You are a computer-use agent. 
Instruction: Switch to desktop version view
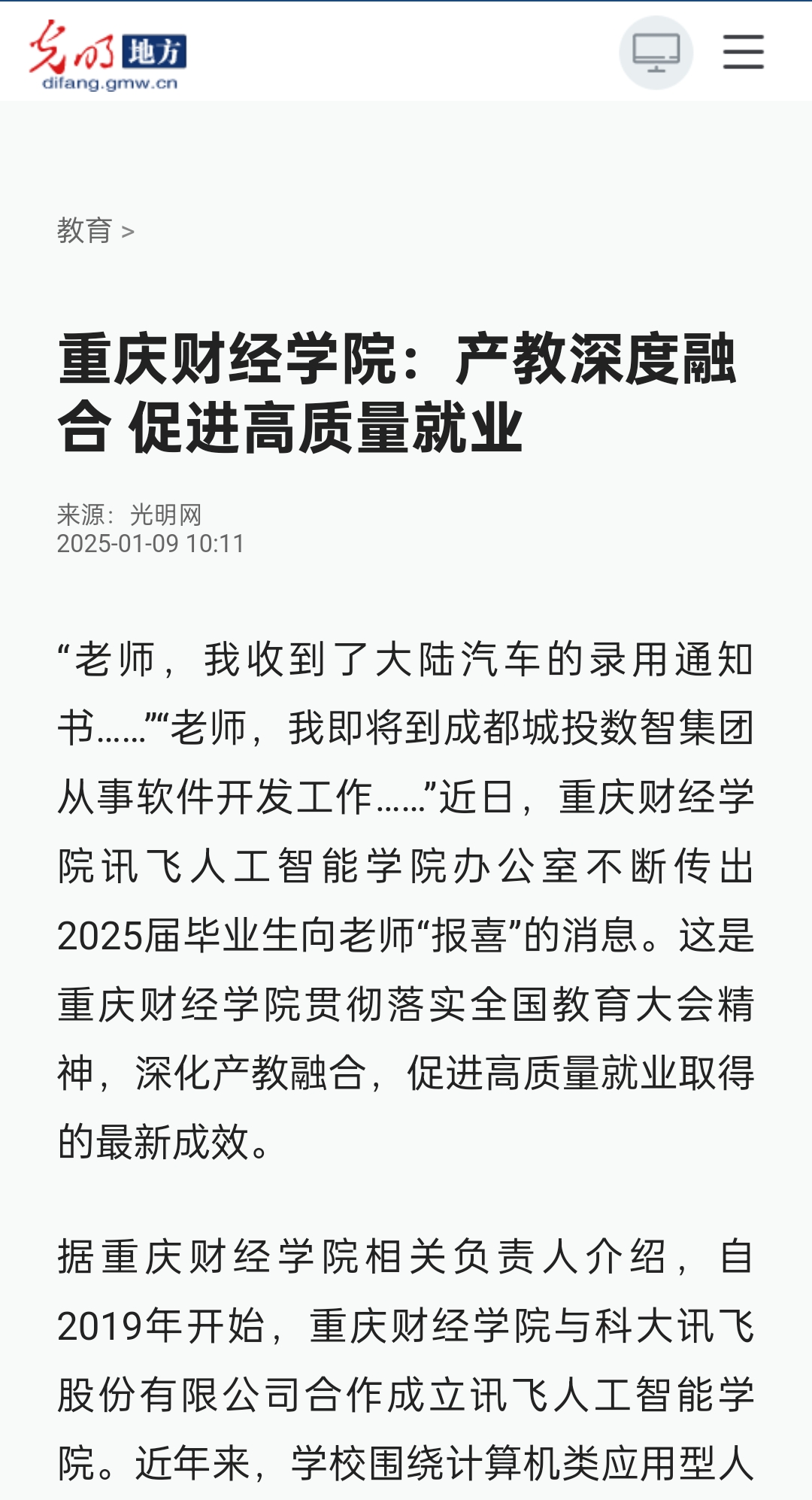[x=656, y=53]
